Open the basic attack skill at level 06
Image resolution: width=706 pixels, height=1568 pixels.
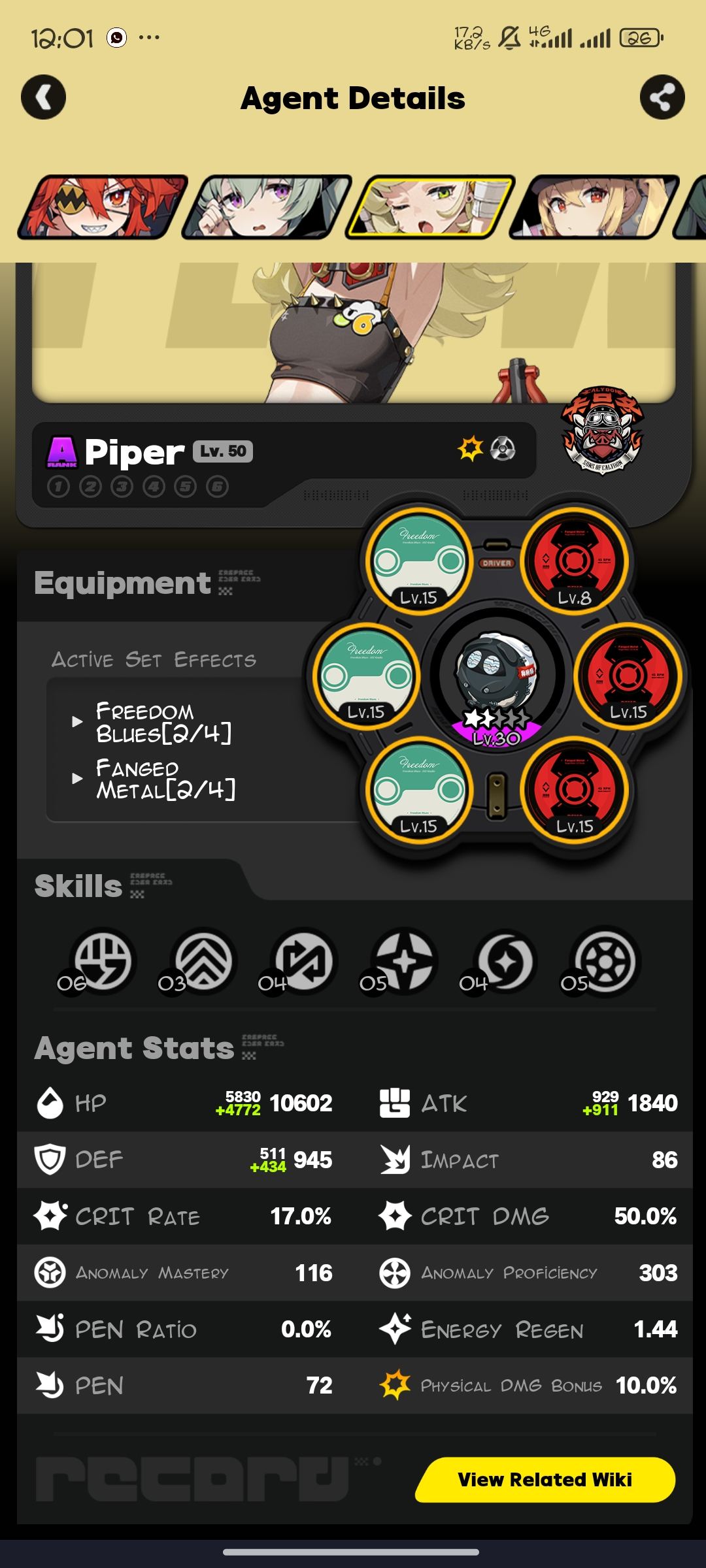[102, 962]
